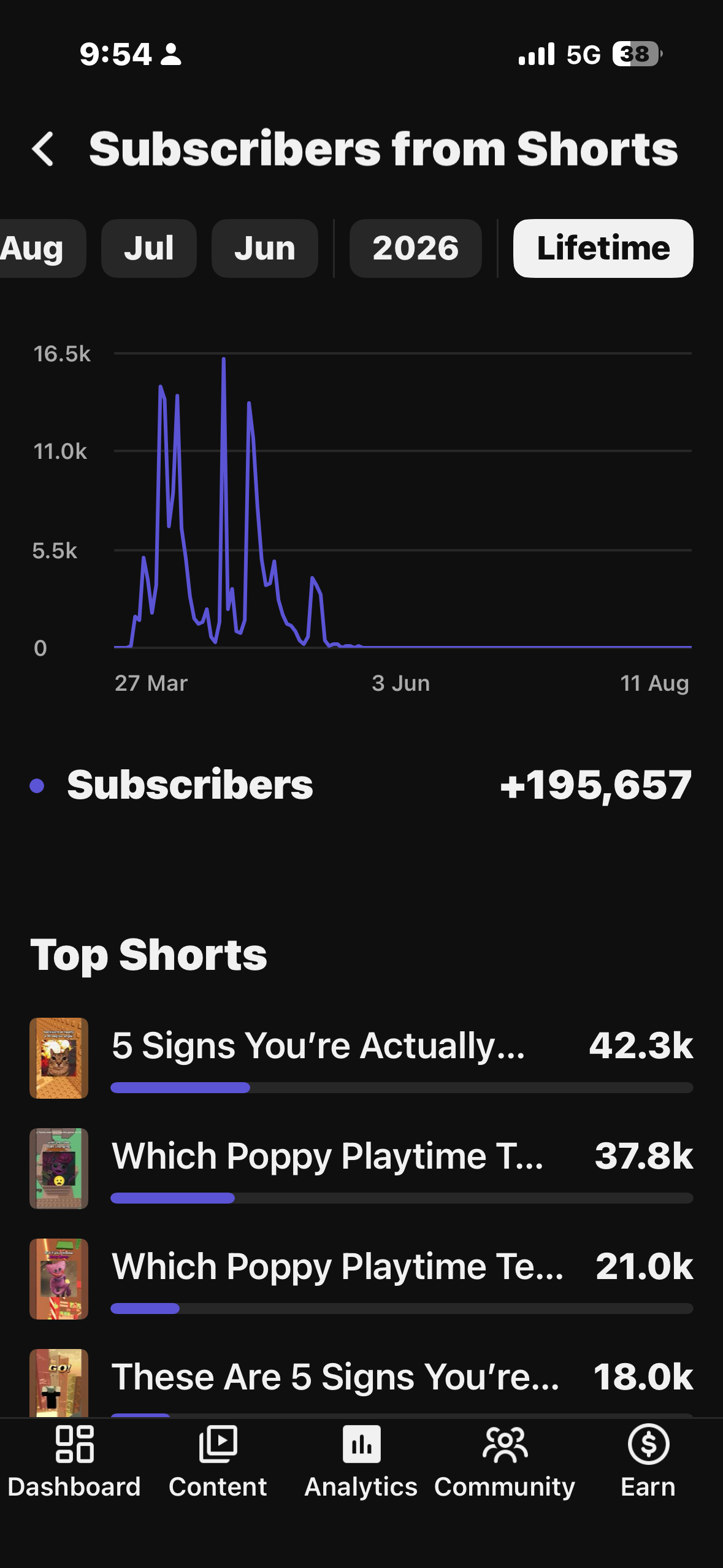Select the Lifetime range chip
The width and height of the screenshot is (723, 1568).
click(x=603, y=248)
